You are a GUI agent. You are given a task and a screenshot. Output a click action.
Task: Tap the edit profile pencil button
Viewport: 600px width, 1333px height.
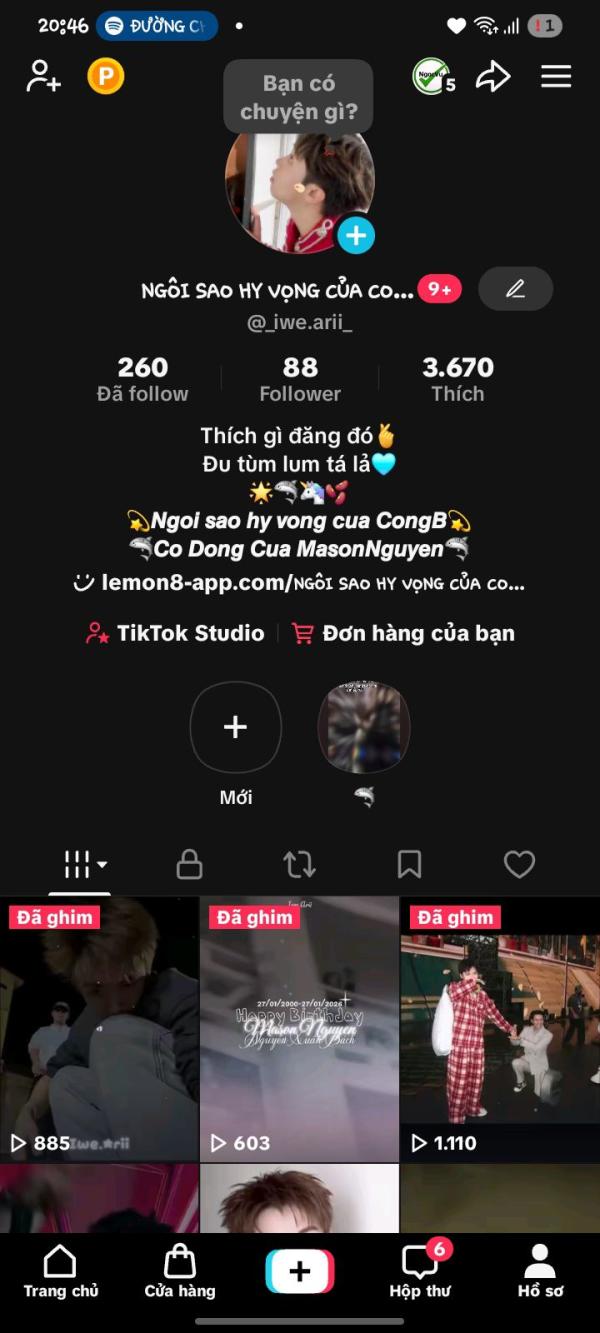(515, 289)
